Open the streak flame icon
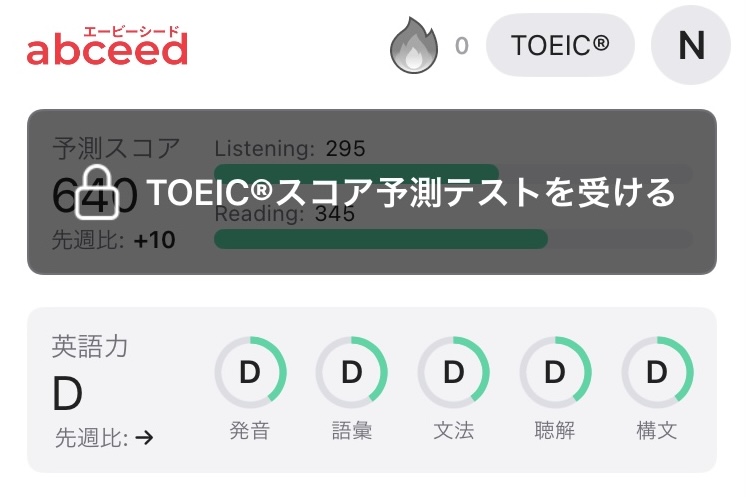Screen dimensions: 746x497 415,46
